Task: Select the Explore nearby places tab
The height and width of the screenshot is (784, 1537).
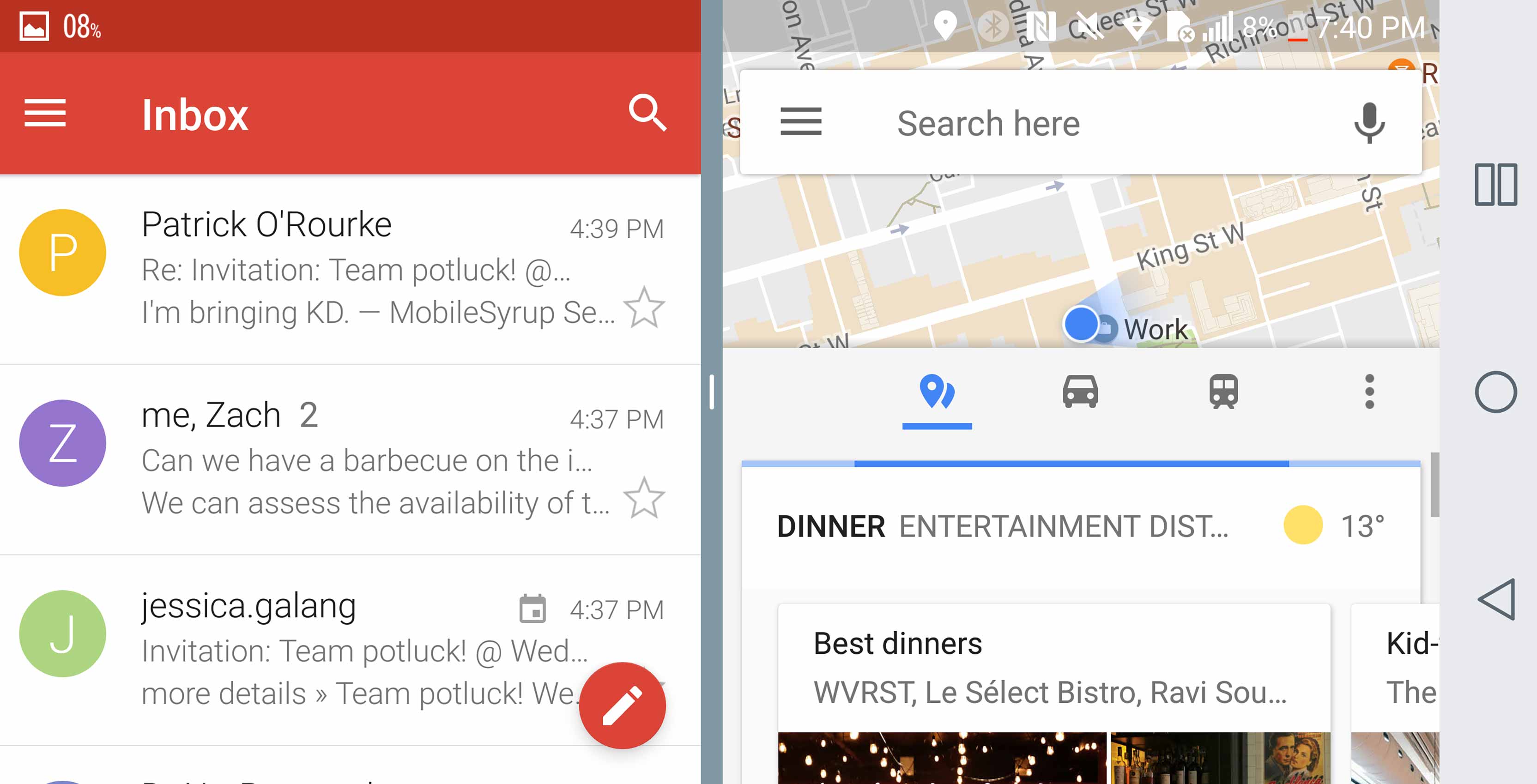Action: tap(937, 392)
